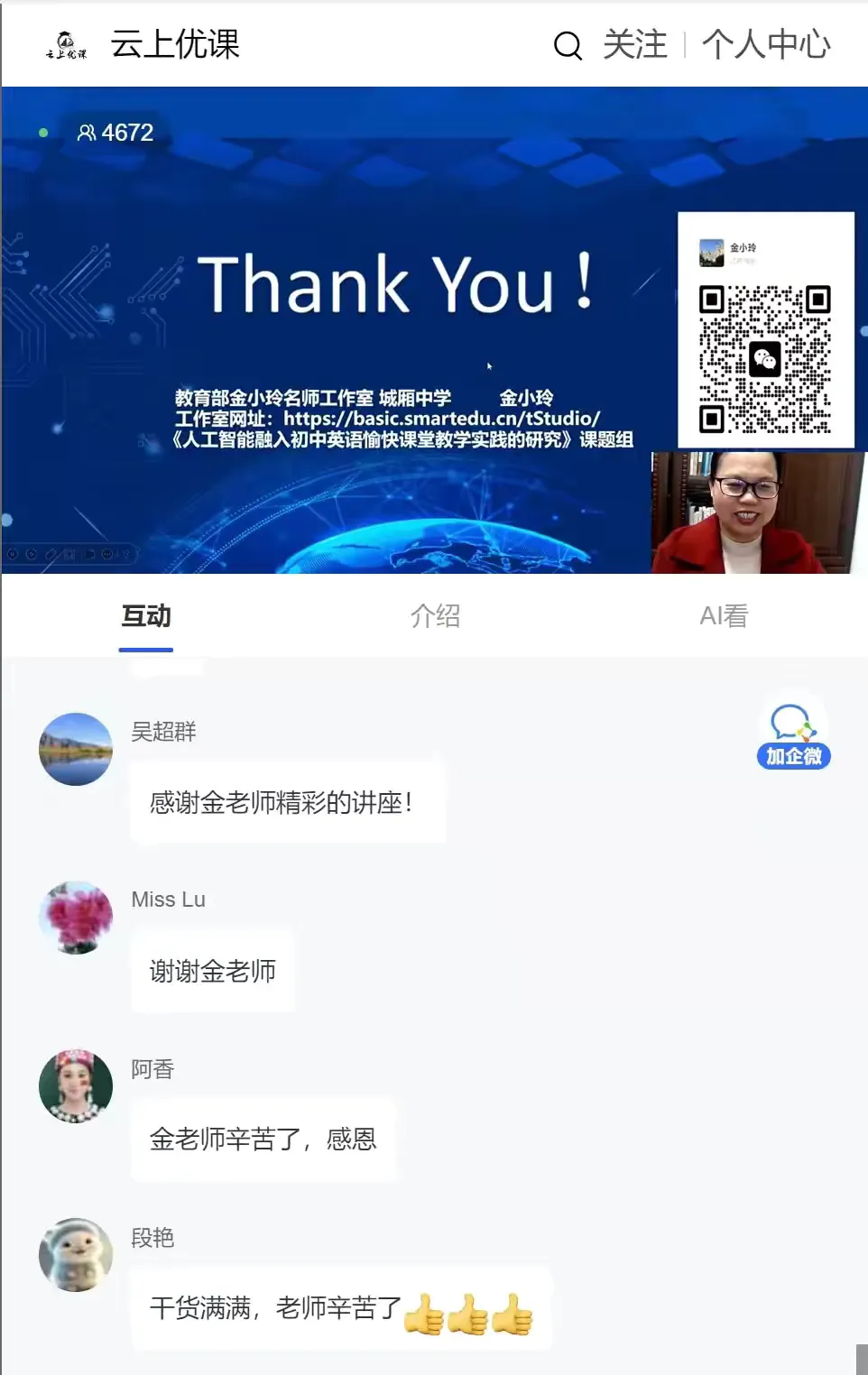Image resolution: width=868 pixels, height=1375 pixels.
Task: Open 段艳's avatar
Action: pyautogui.click(x=76, y=1254)
